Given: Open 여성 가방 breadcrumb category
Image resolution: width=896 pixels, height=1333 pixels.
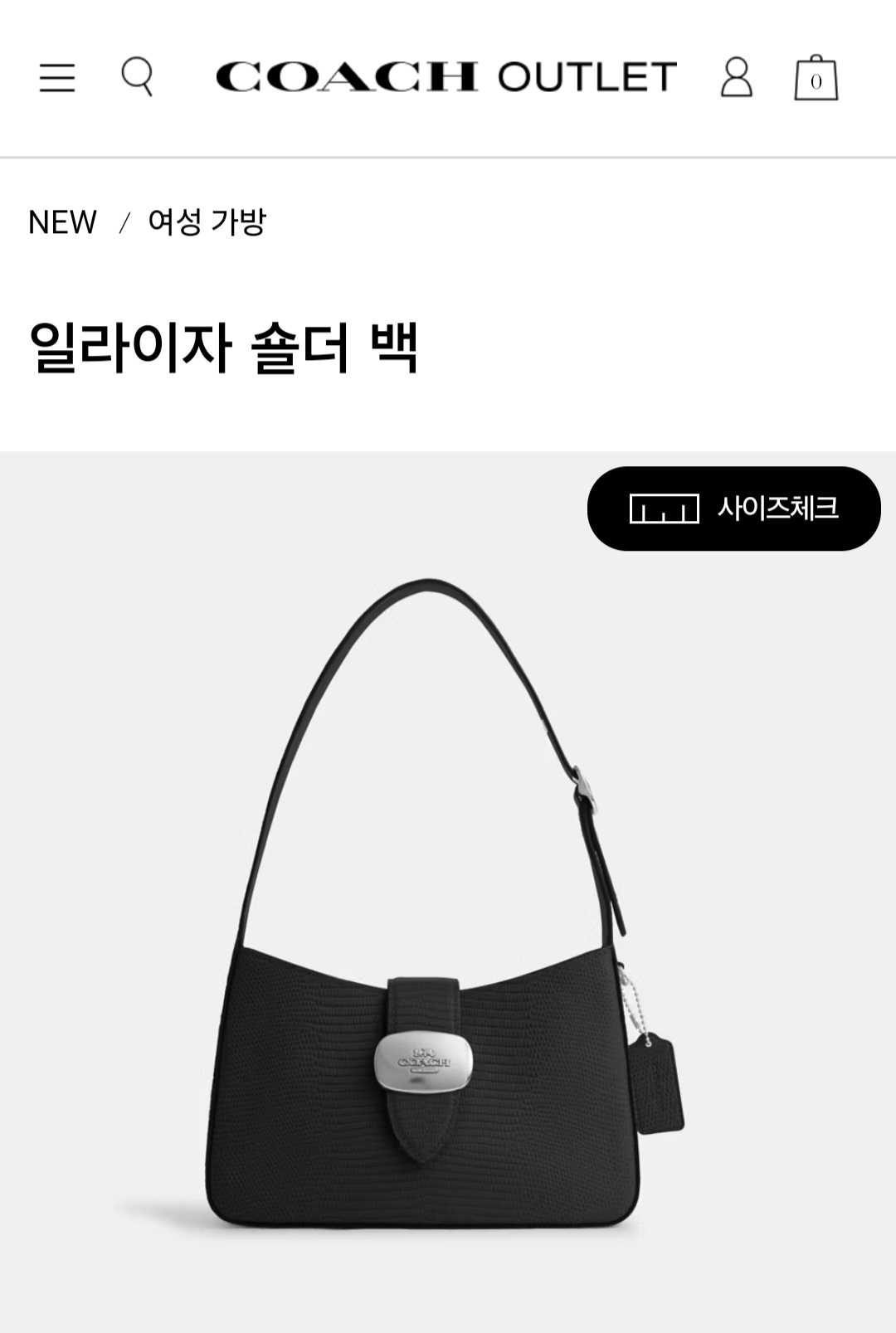Looking at the screenshot, I should click(x=207, y=222).
